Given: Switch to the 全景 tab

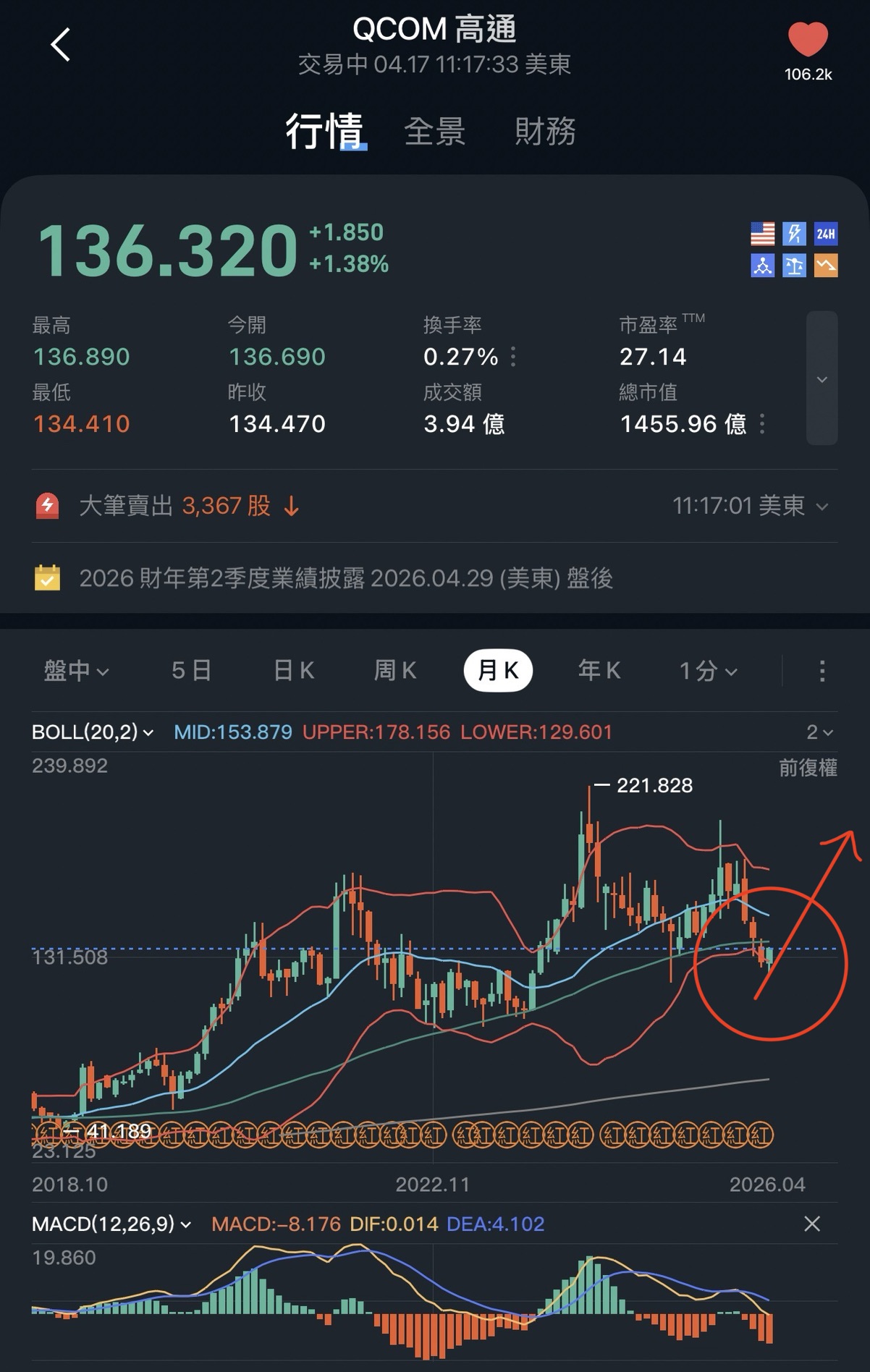Looking at the screenshot, I should click(x=434, y=132).
